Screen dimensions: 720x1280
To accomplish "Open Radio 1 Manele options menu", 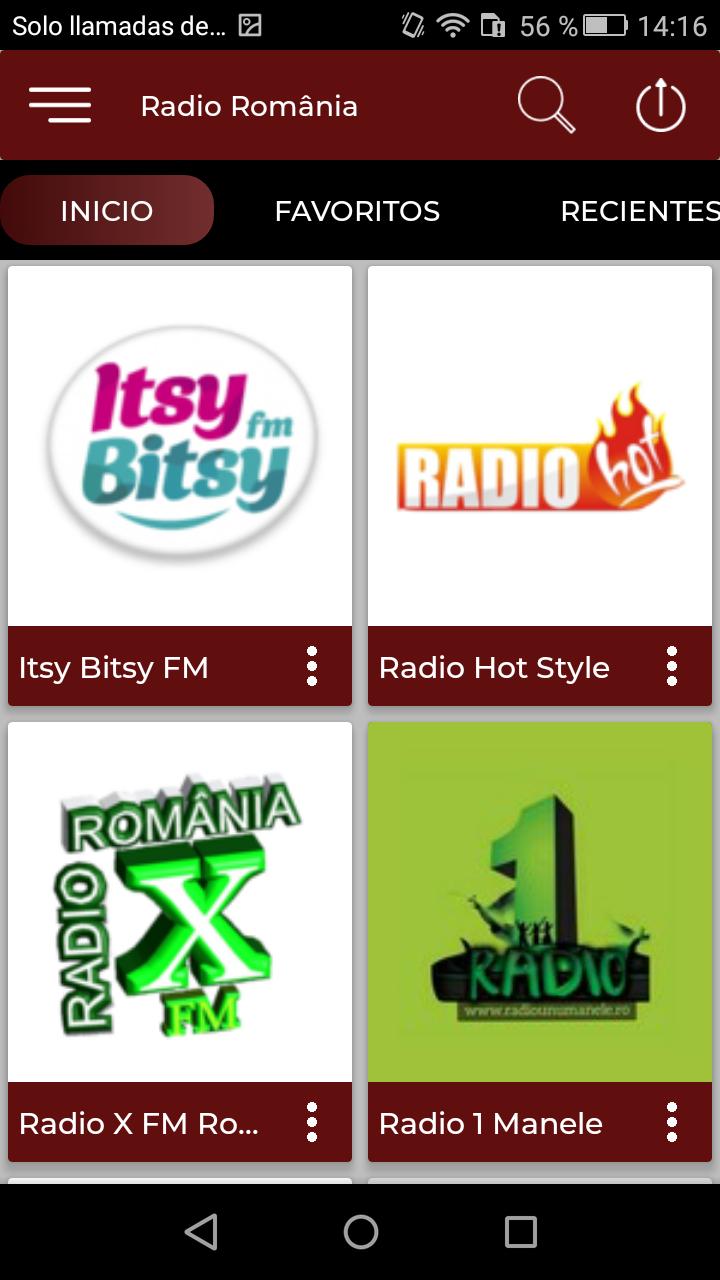I will (672, 1122).
